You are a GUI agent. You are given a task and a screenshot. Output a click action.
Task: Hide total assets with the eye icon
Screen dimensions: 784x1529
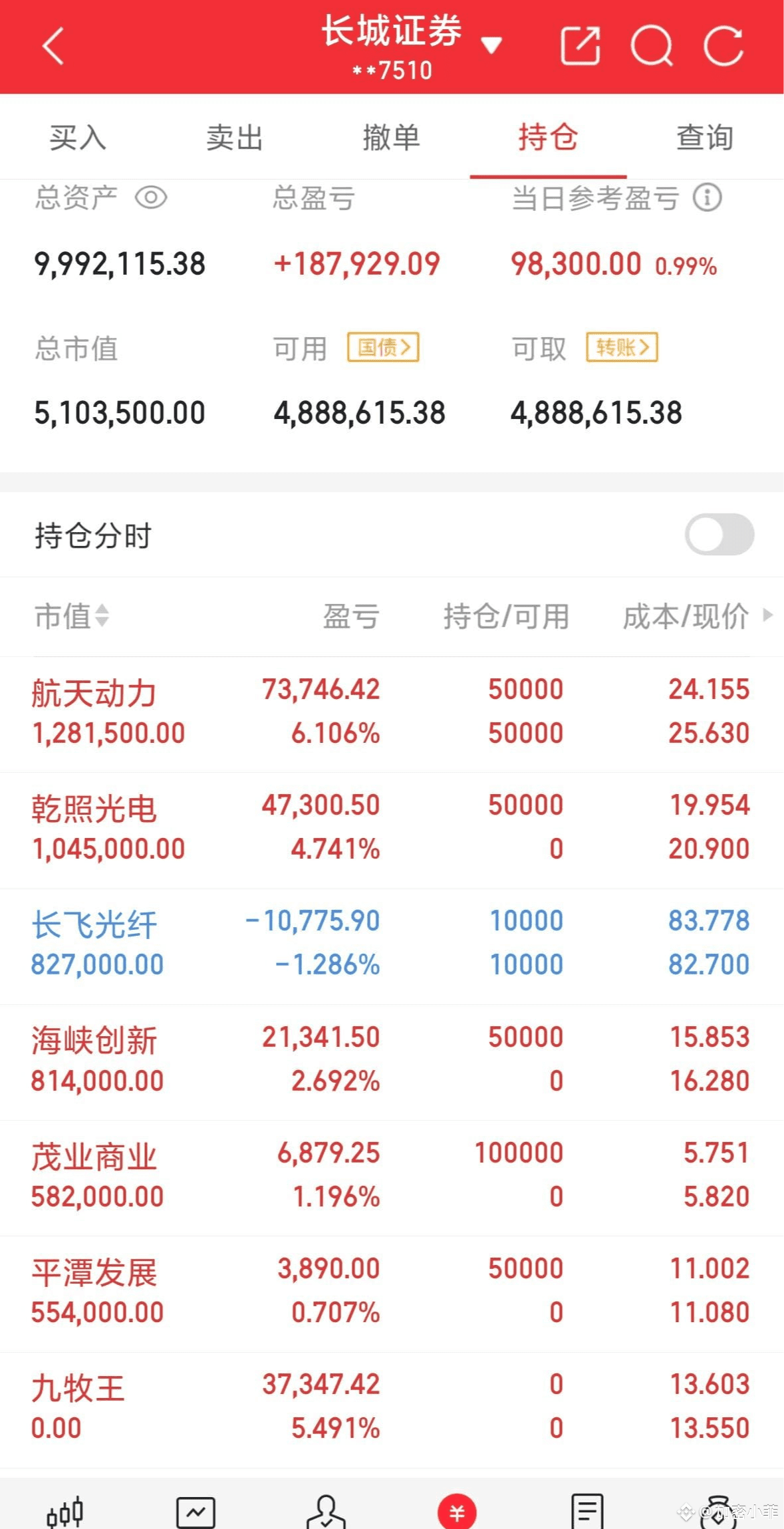151,198
